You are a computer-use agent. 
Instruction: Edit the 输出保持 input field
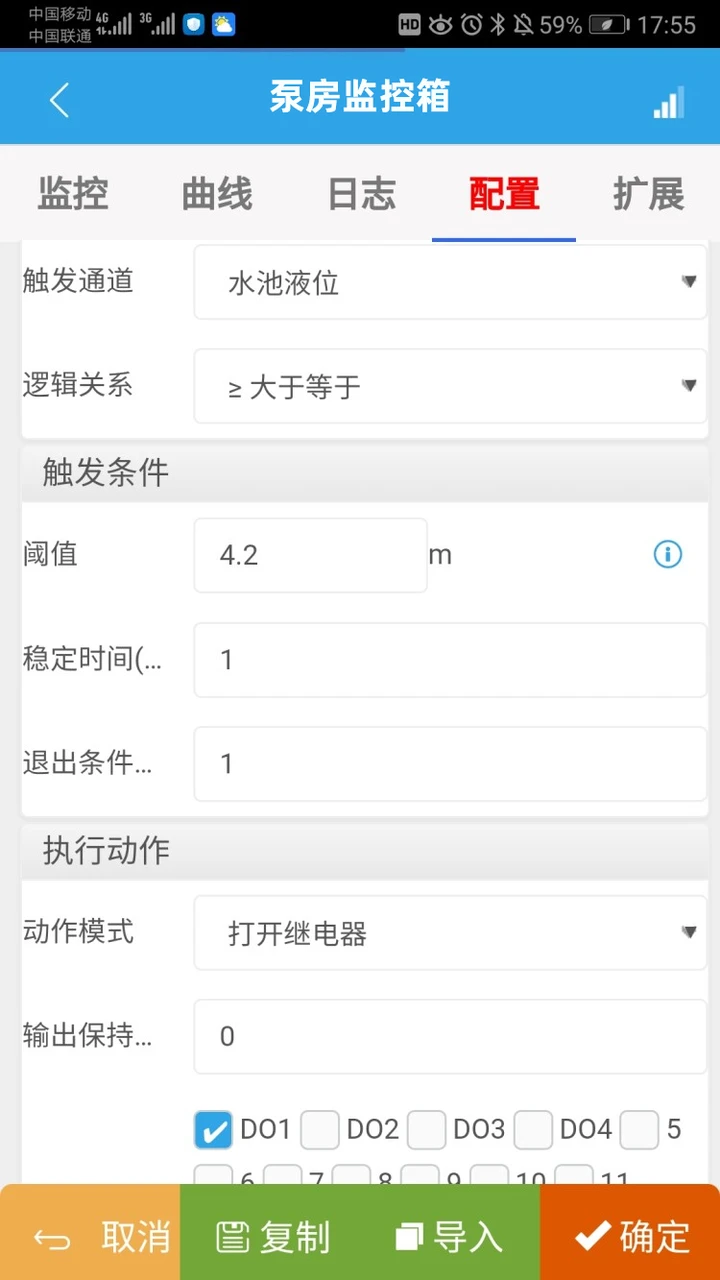pos(450,1036)
